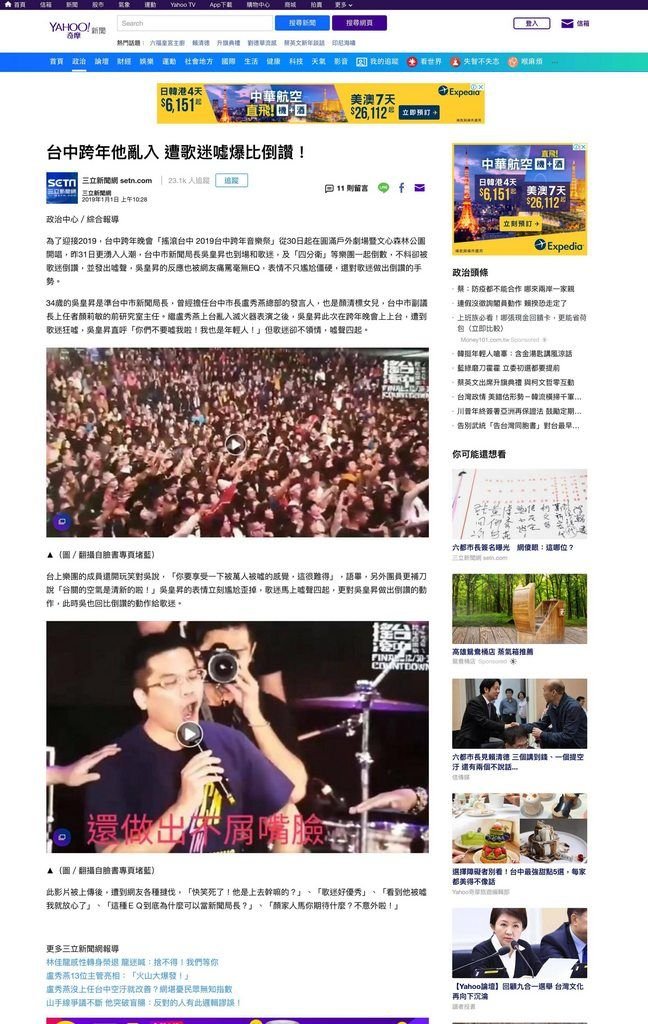
Task: Tap the 登入 sign-in button
Action: click(x=531, y=23)
